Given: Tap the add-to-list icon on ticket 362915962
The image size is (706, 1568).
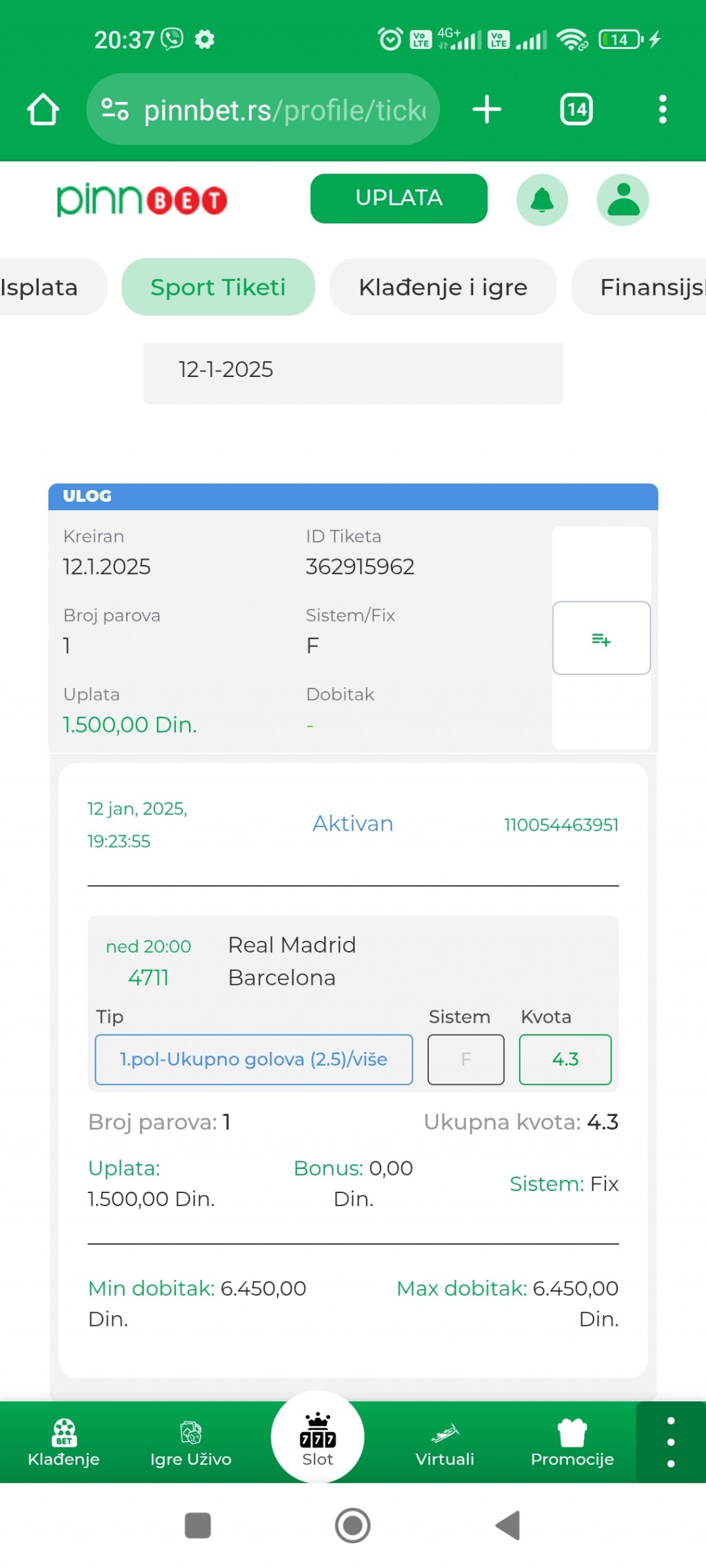Looking at the screenshot, I should (601, 638).
